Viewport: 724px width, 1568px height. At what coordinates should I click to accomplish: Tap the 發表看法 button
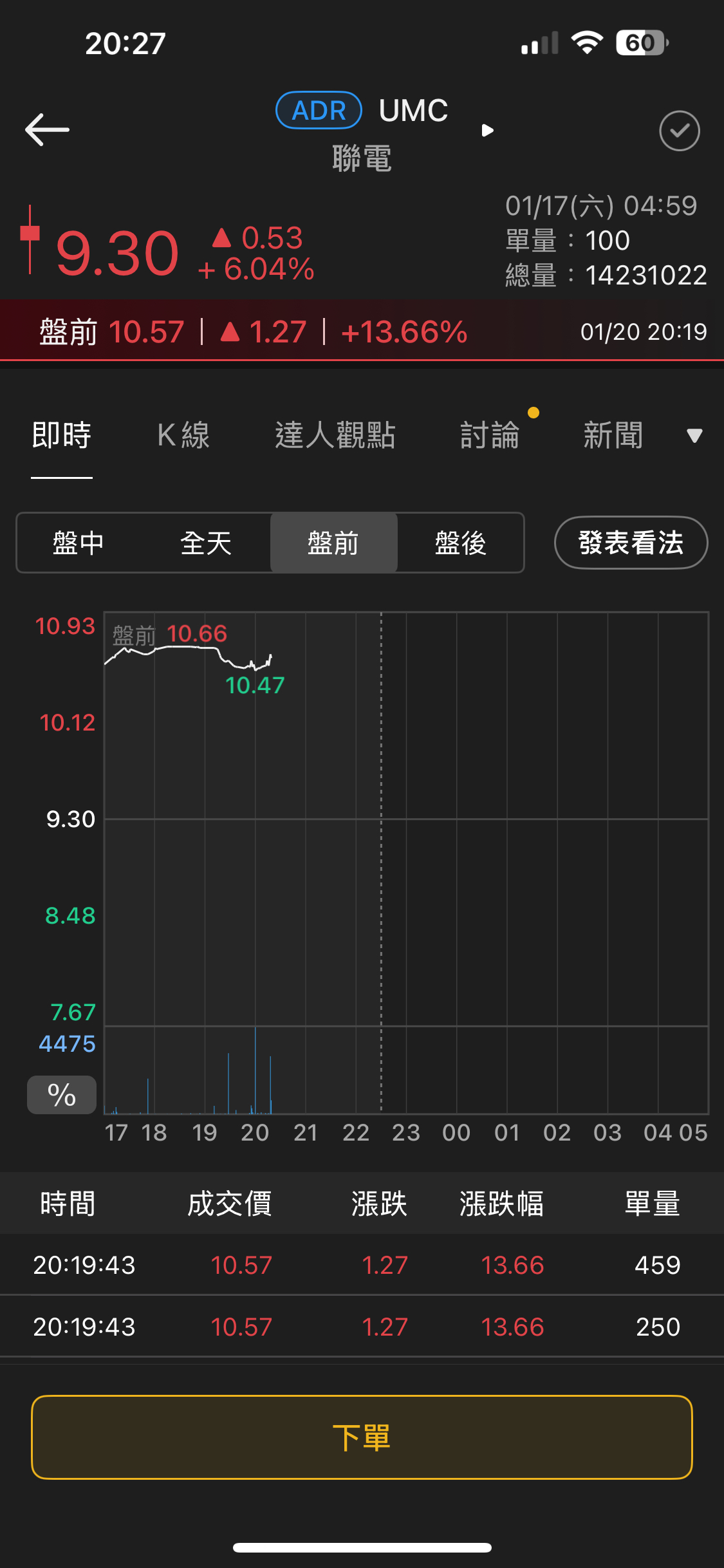click(631, 543)
